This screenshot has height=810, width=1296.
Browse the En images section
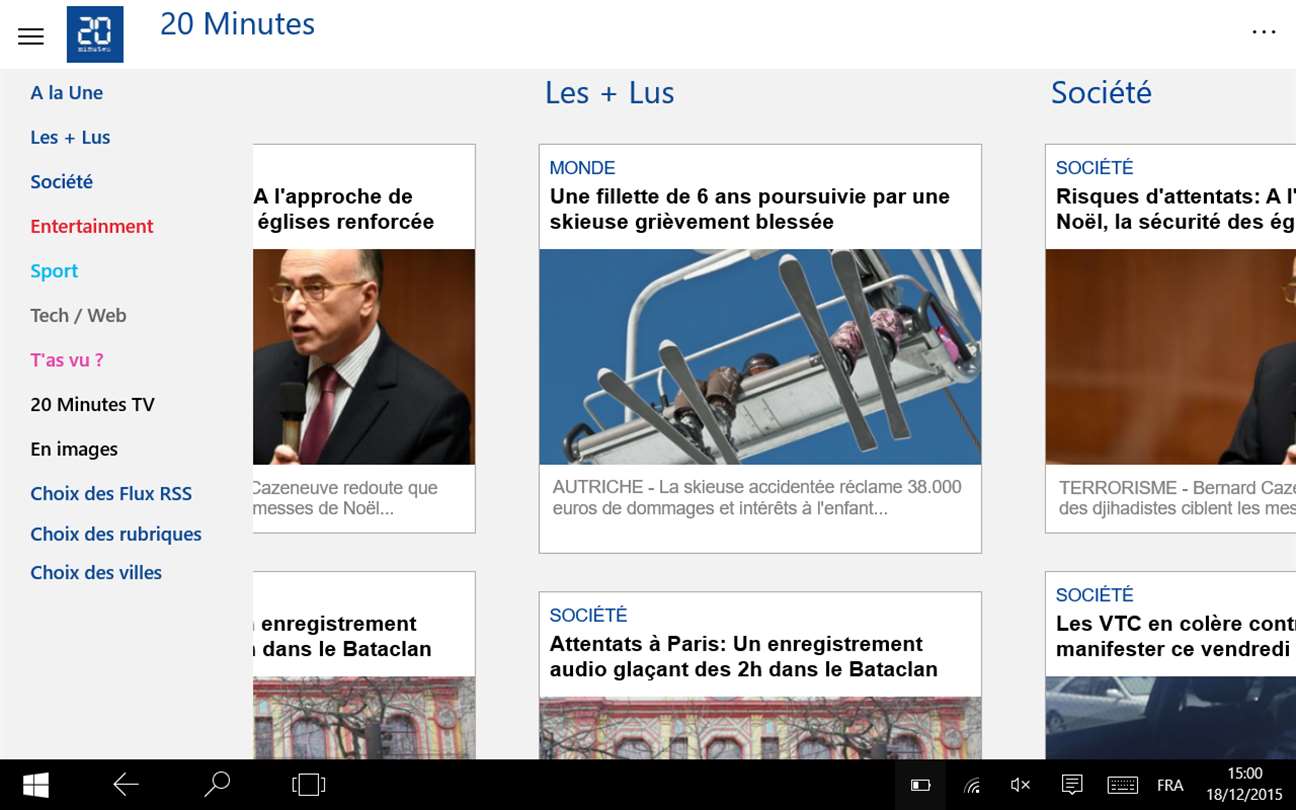(74, 449)
